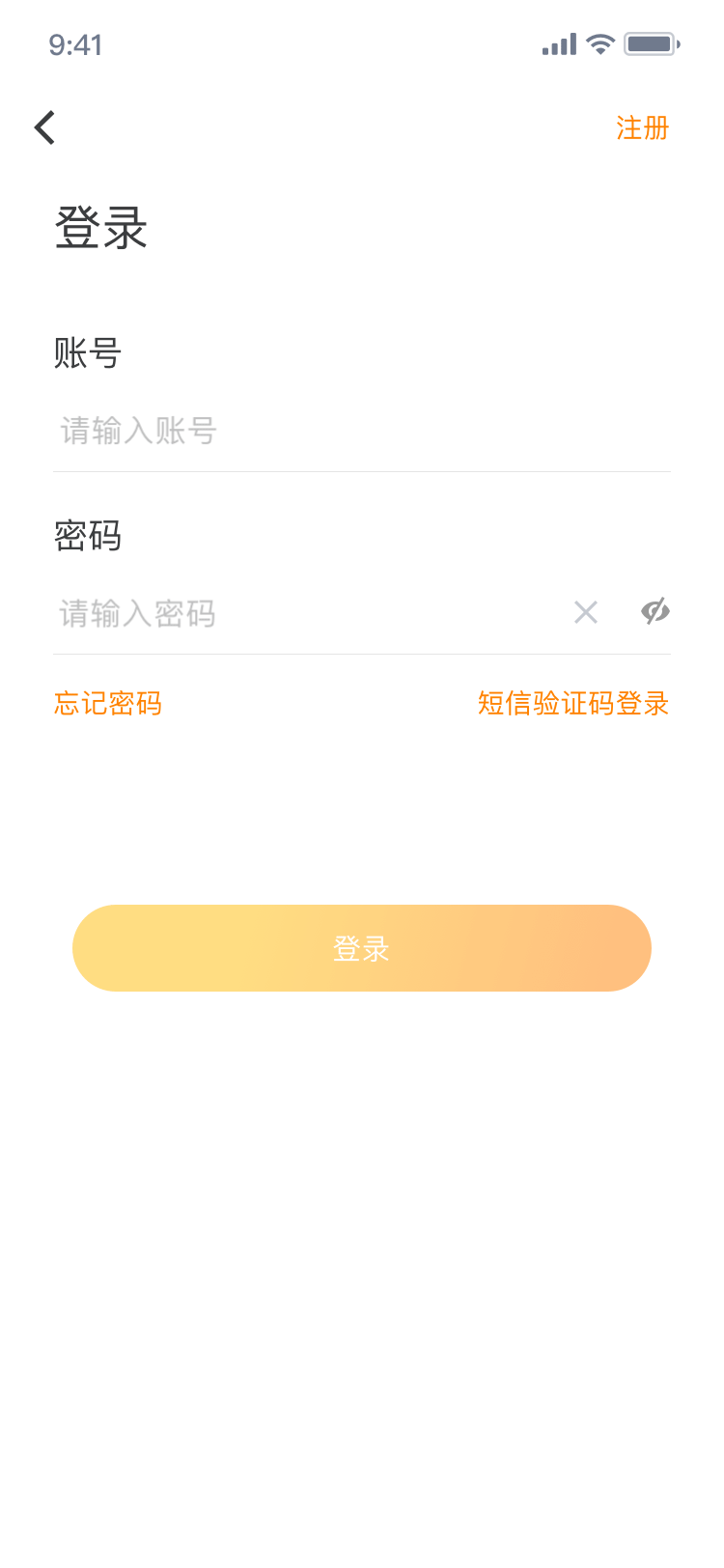Tap the 9:41 time display
This screenshot has width=724, height=1568.
72,45
